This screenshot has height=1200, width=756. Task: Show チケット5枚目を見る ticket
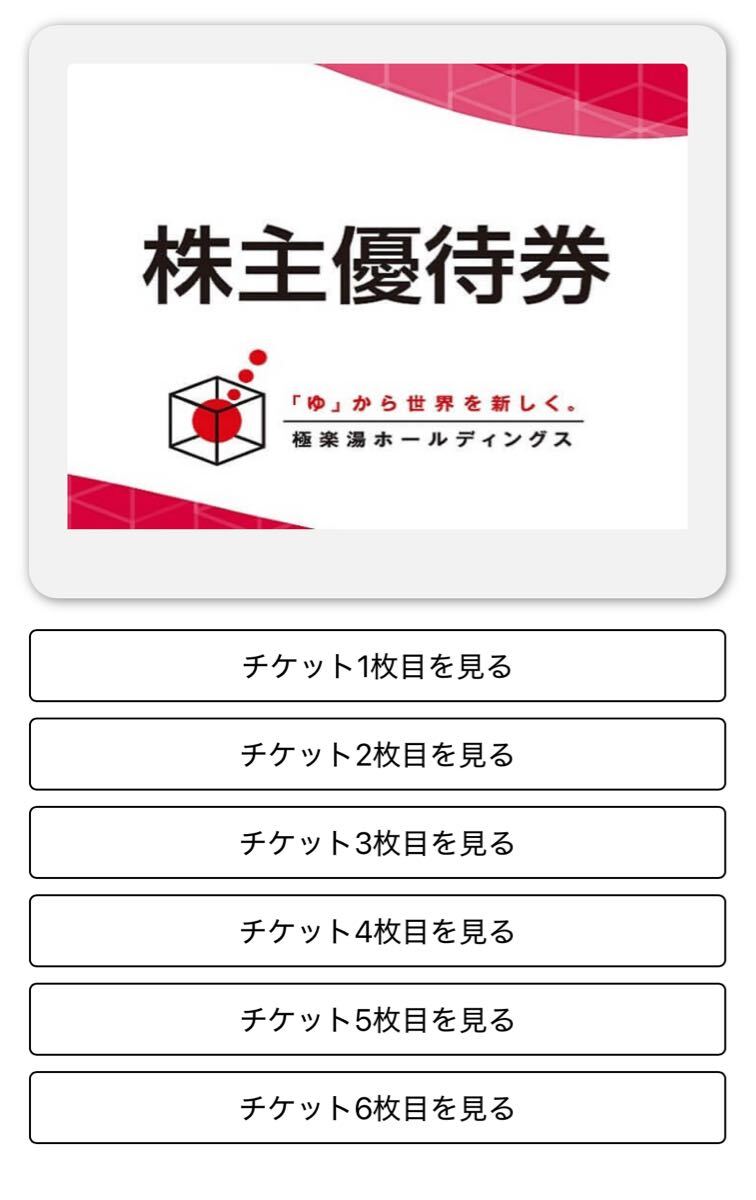tap(378, 1019)
